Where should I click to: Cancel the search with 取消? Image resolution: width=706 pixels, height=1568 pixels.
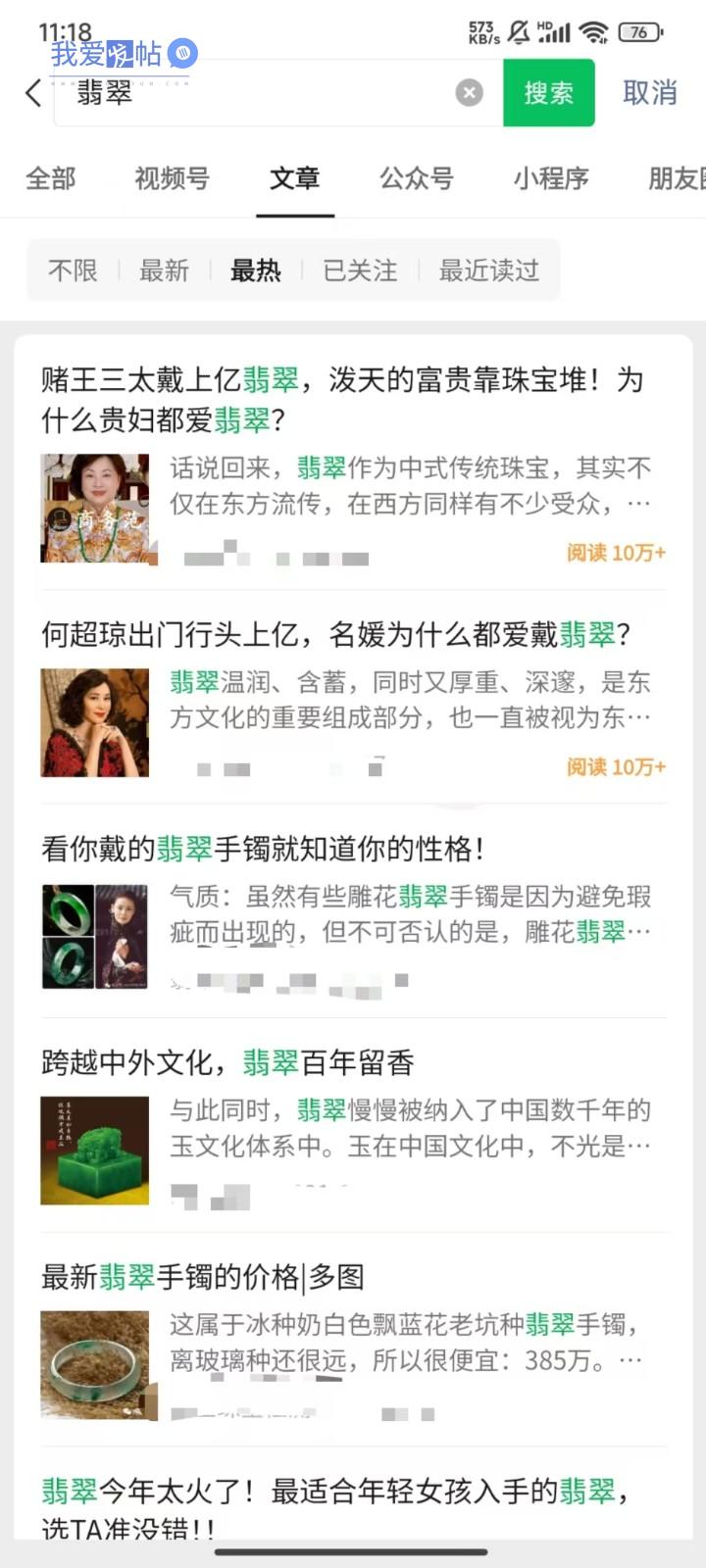coord(650,93)
